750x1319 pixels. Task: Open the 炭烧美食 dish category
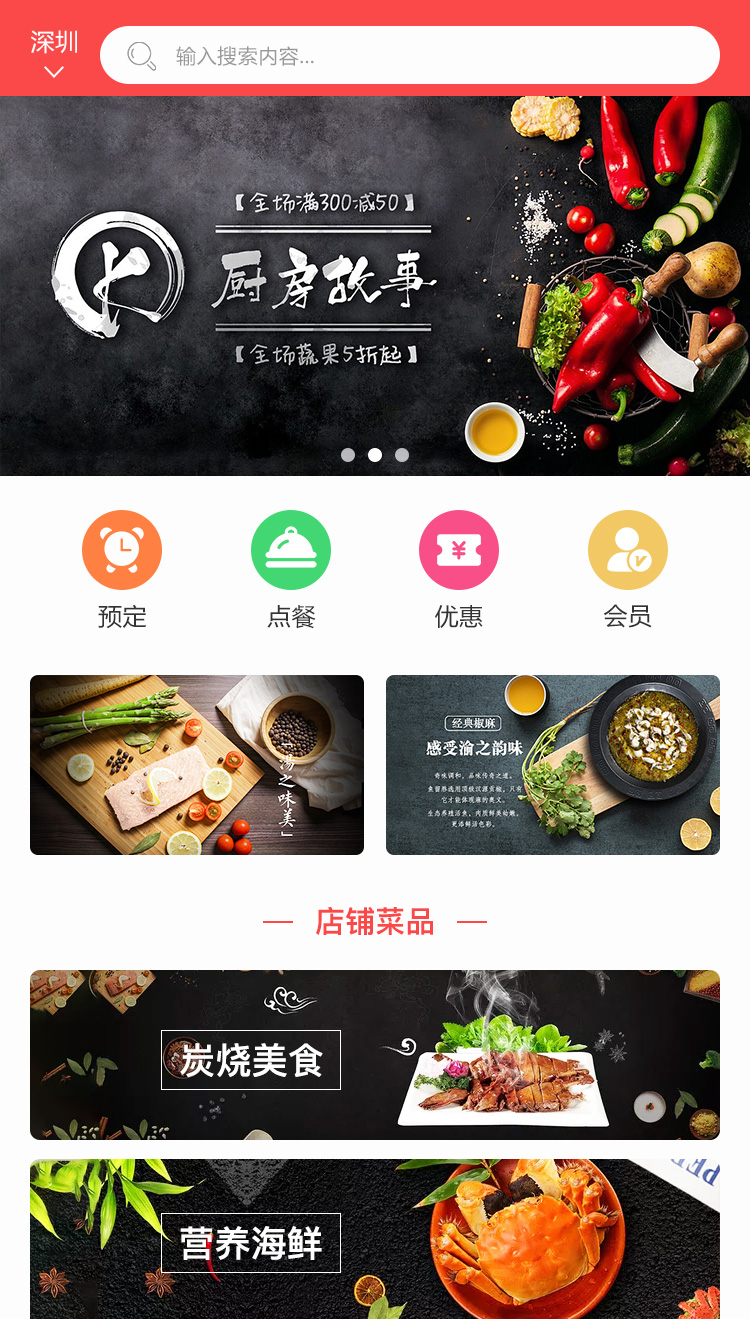(375, 1055)
